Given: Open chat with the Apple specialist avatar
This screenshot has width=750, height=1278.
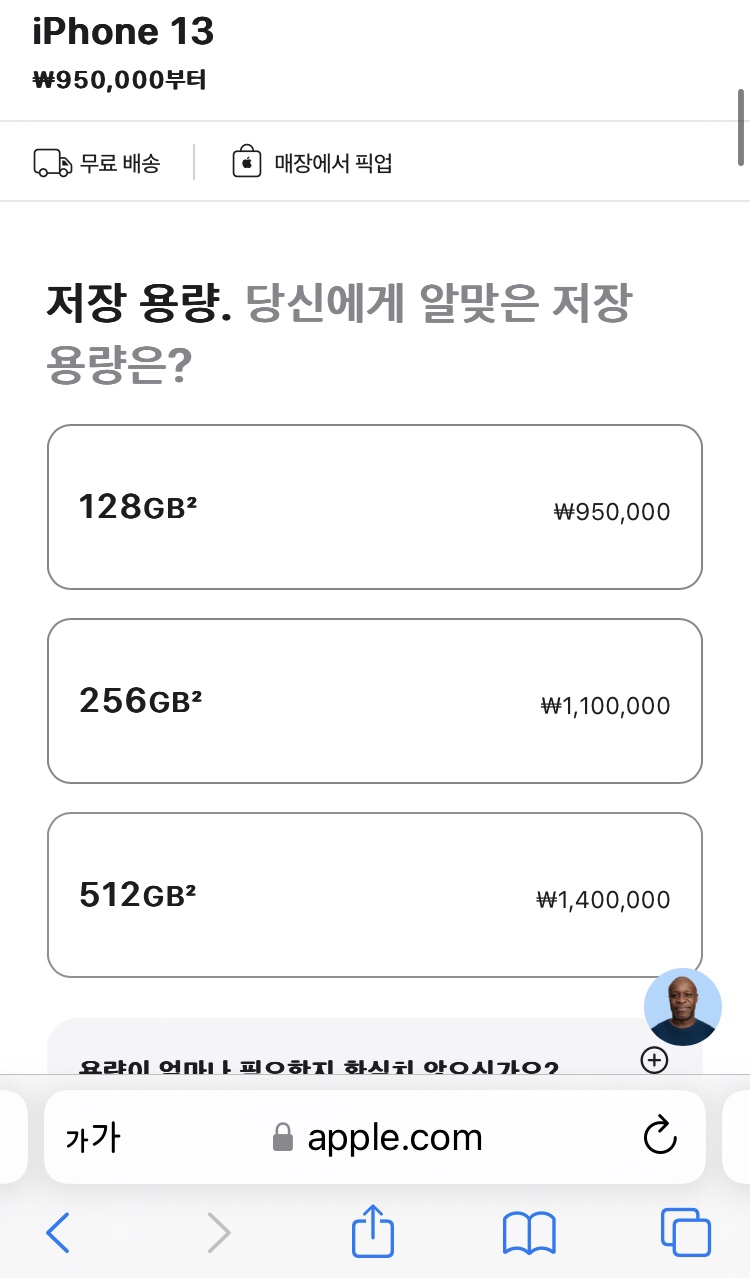Looking at the screenshot, I should (x=683, y=1007).
